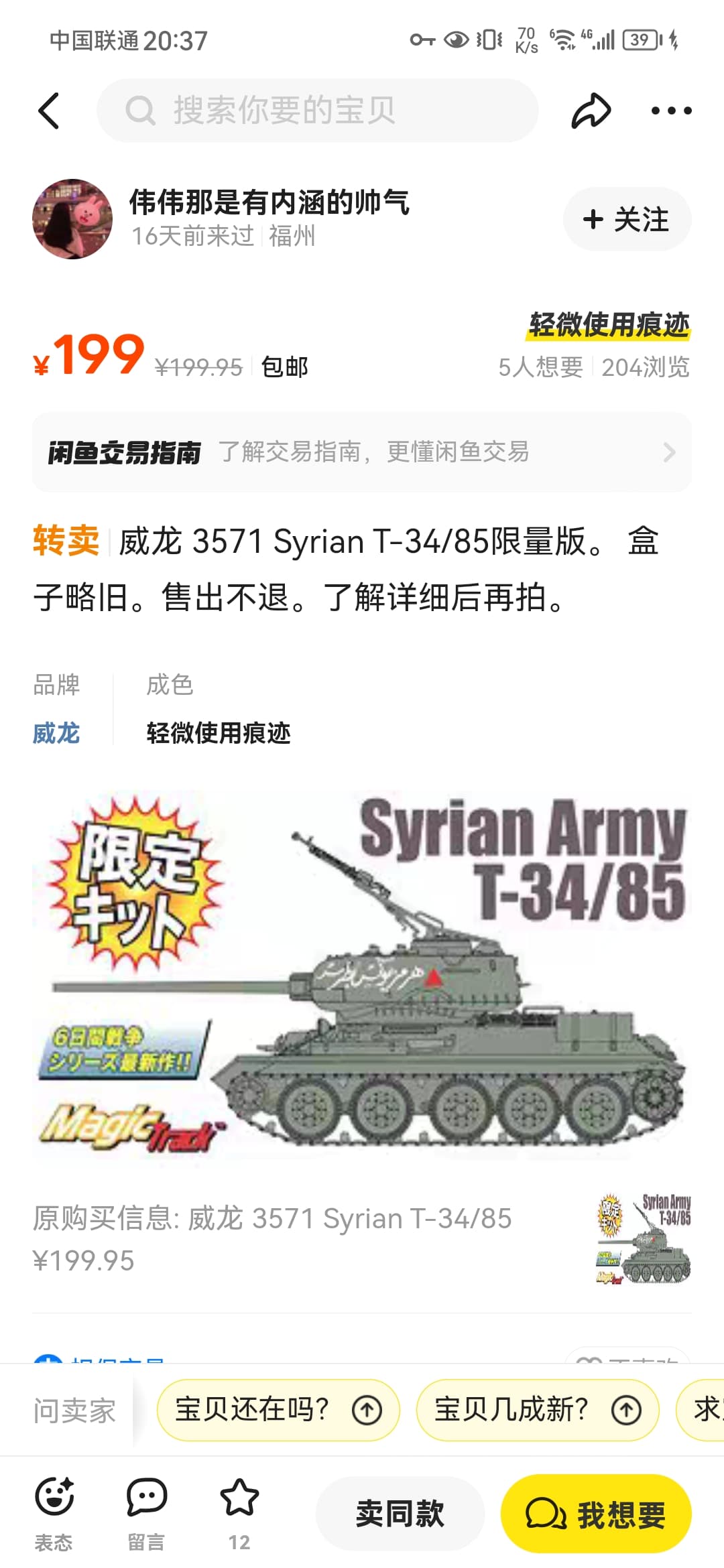
Task: Go back using the top-left arrow
Action: 49,111
